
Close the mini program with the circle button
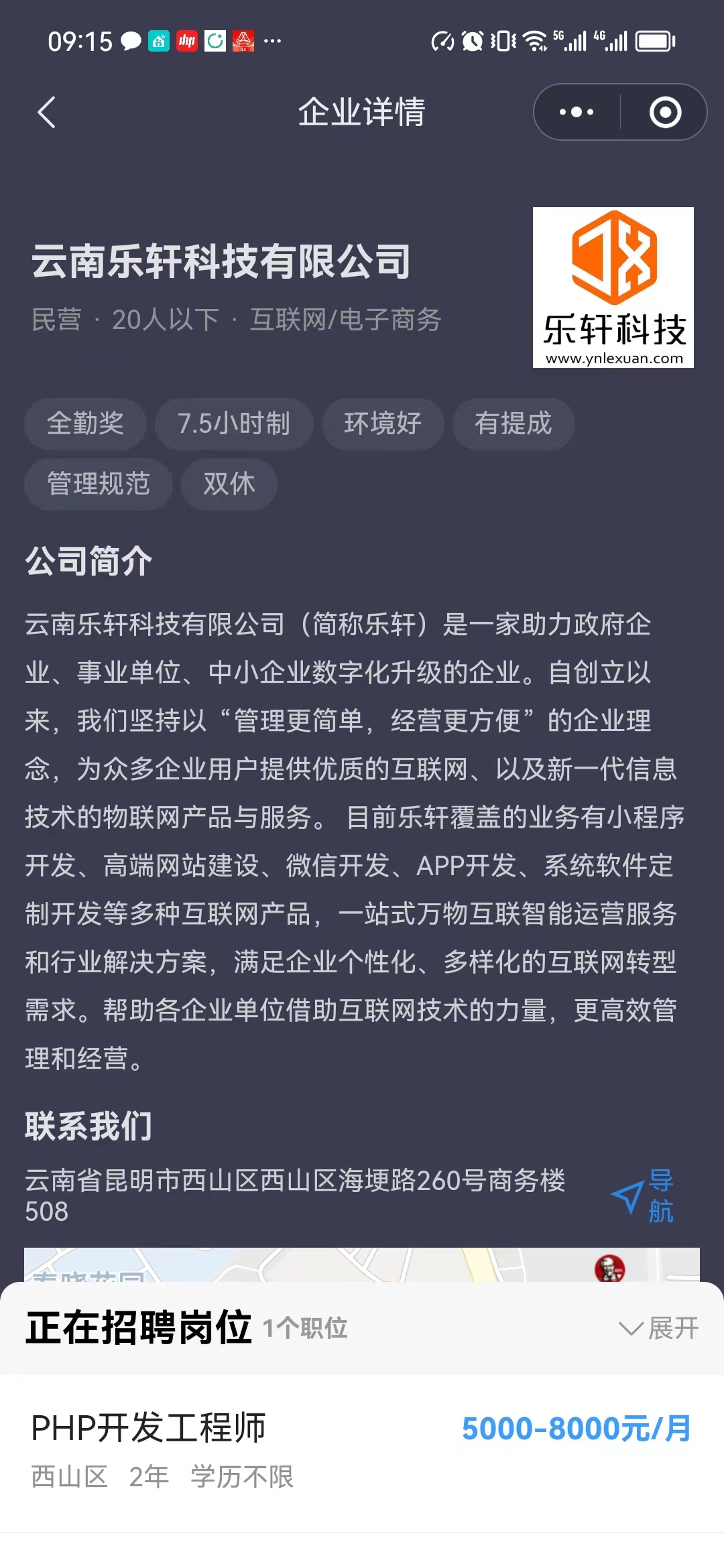[665, 112]
